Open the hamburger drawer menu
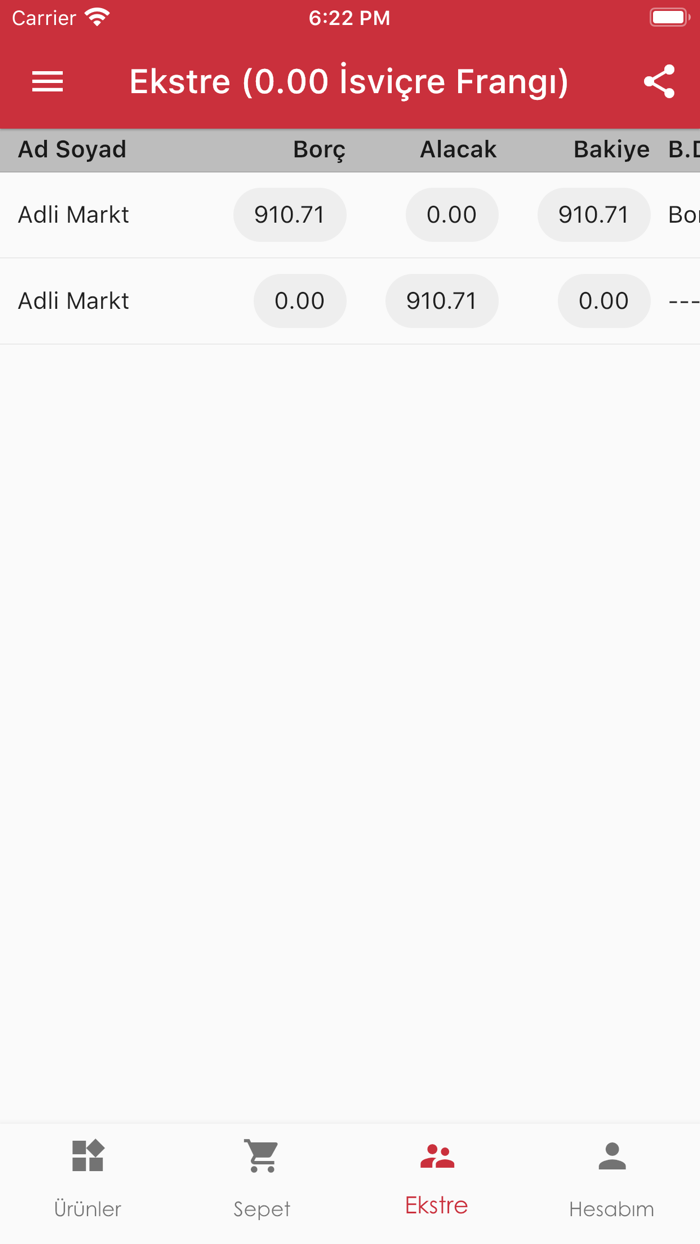 [48, 82]
